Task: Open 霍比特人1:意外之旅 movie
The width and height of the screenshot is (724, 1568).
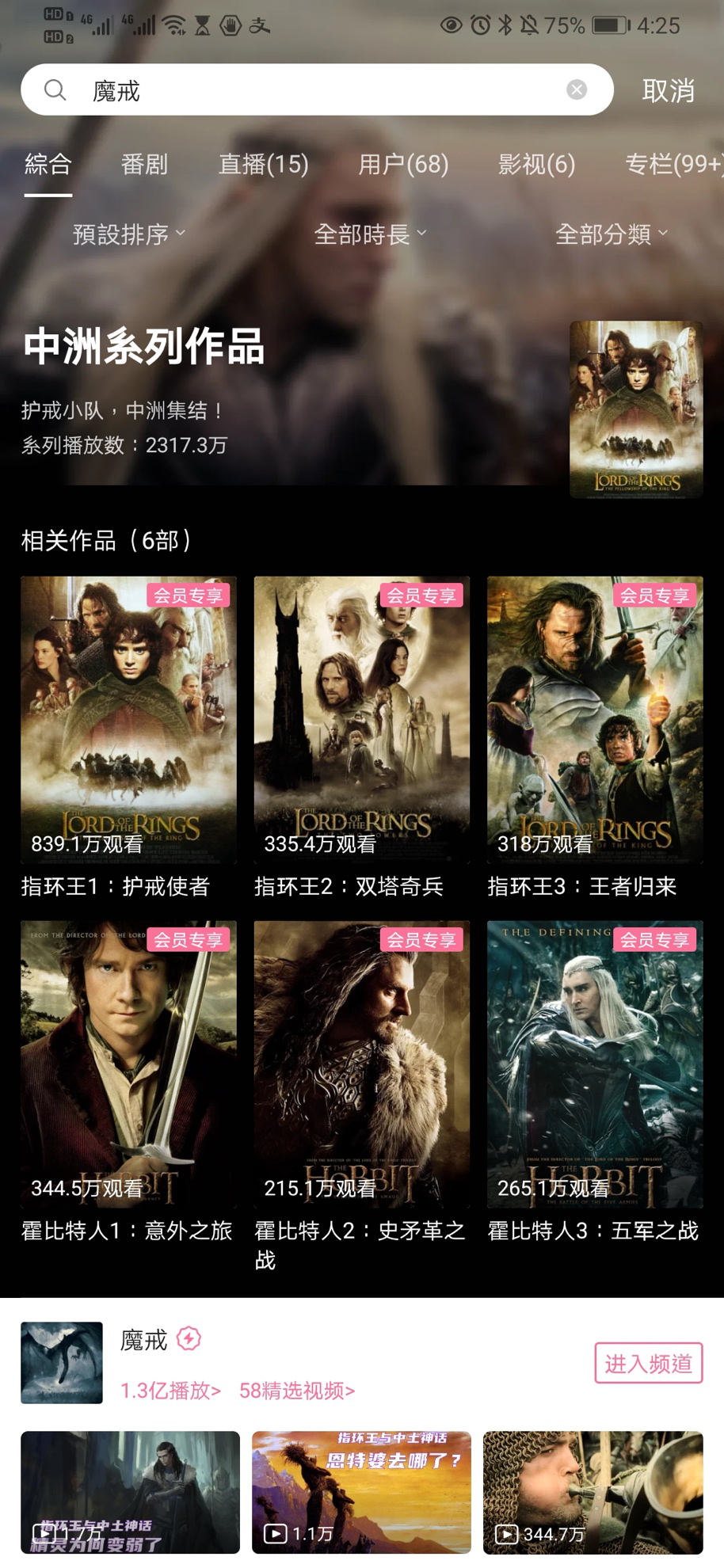Action: click(128, 1065)
